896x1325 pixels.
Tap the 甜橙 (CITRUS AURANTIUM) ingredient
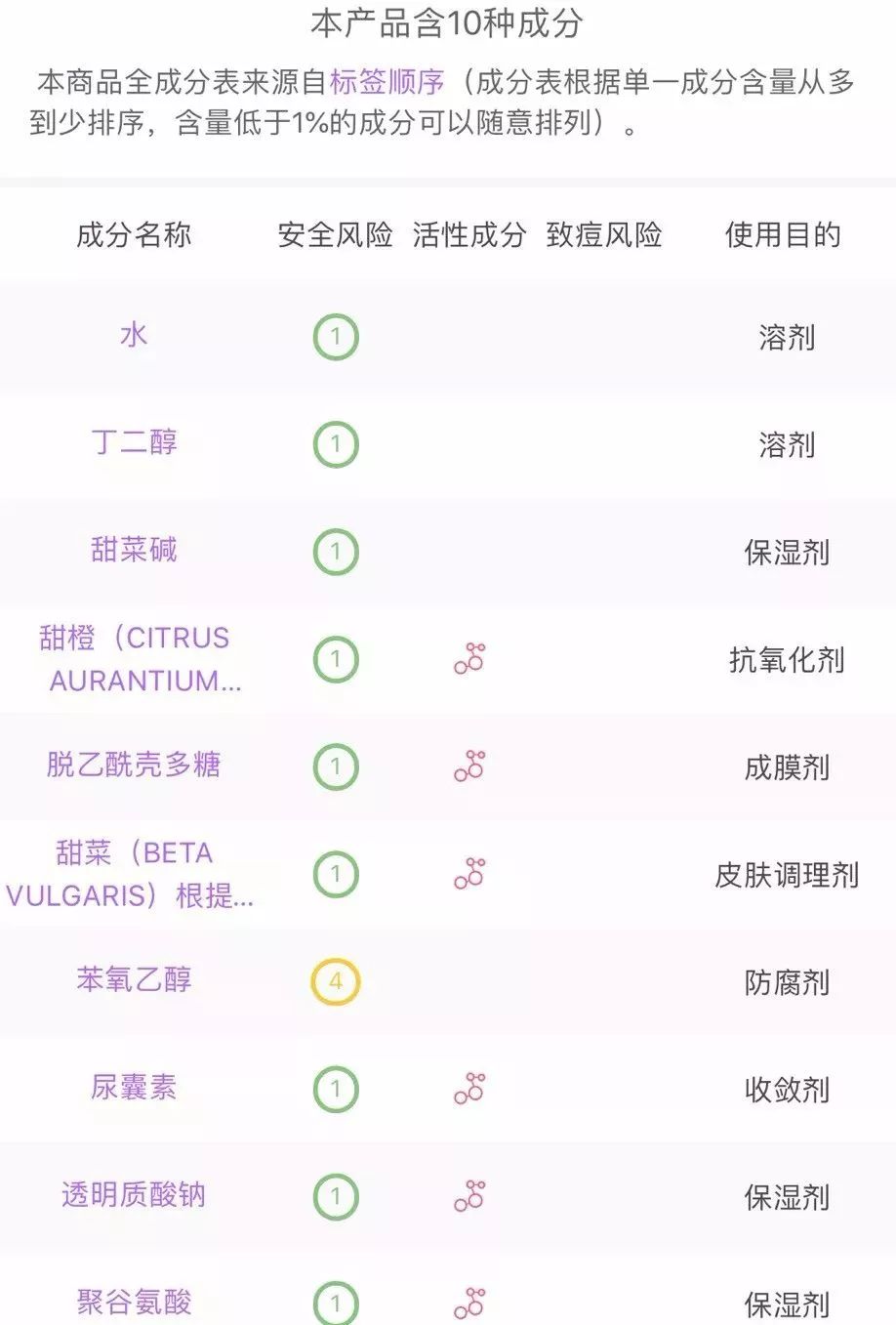136,659
